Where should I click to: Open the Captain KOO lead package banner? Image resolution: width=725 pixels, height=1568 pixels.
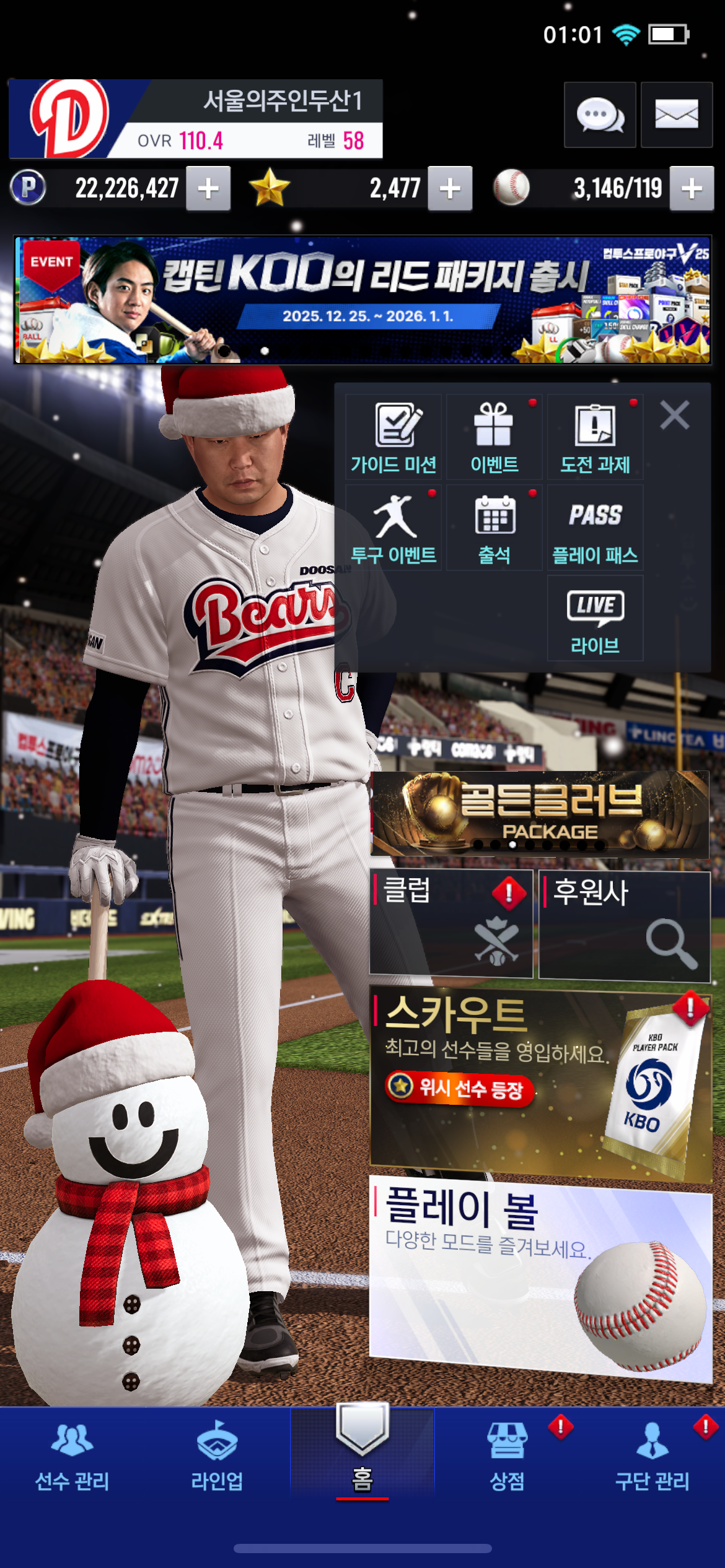(362, 300)
